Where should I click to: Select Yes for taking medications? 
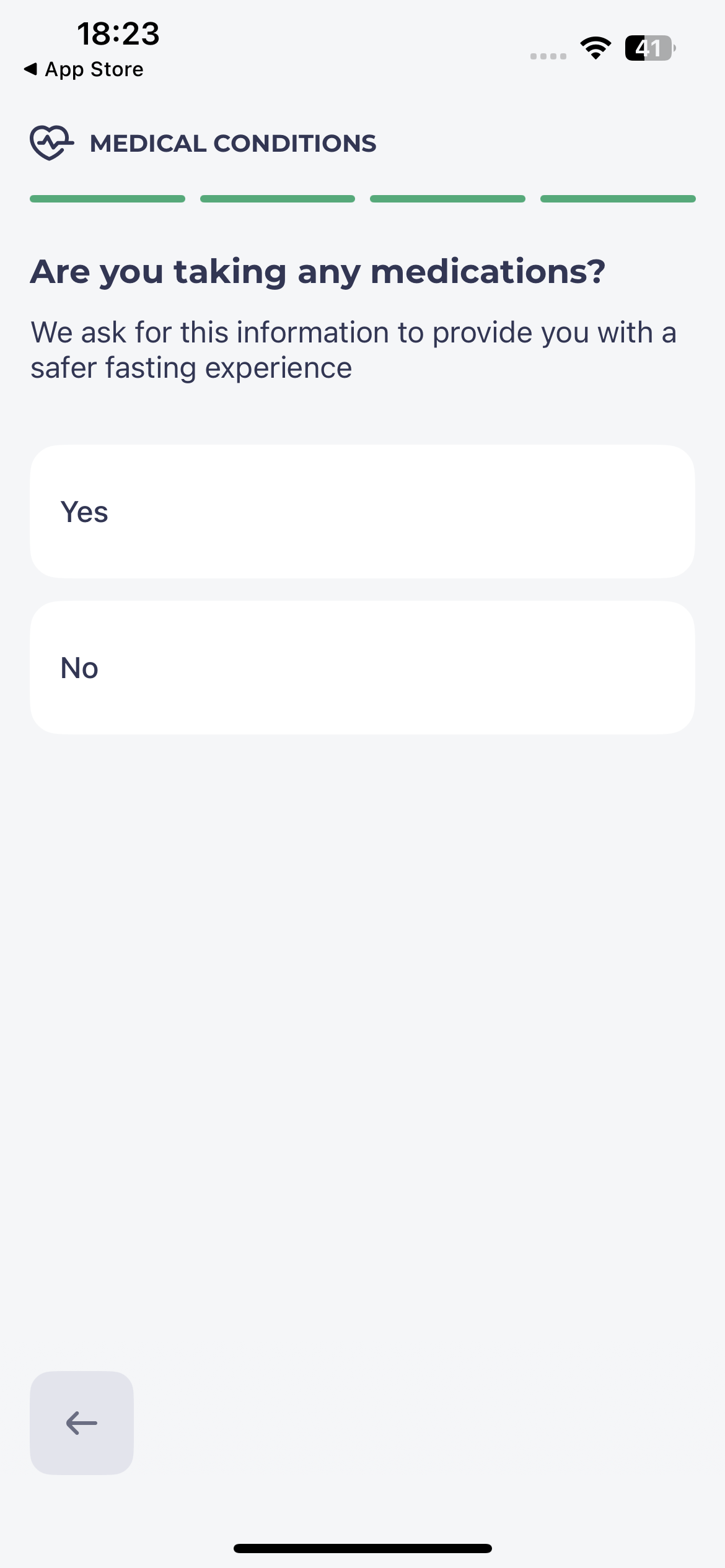(362, 512)
